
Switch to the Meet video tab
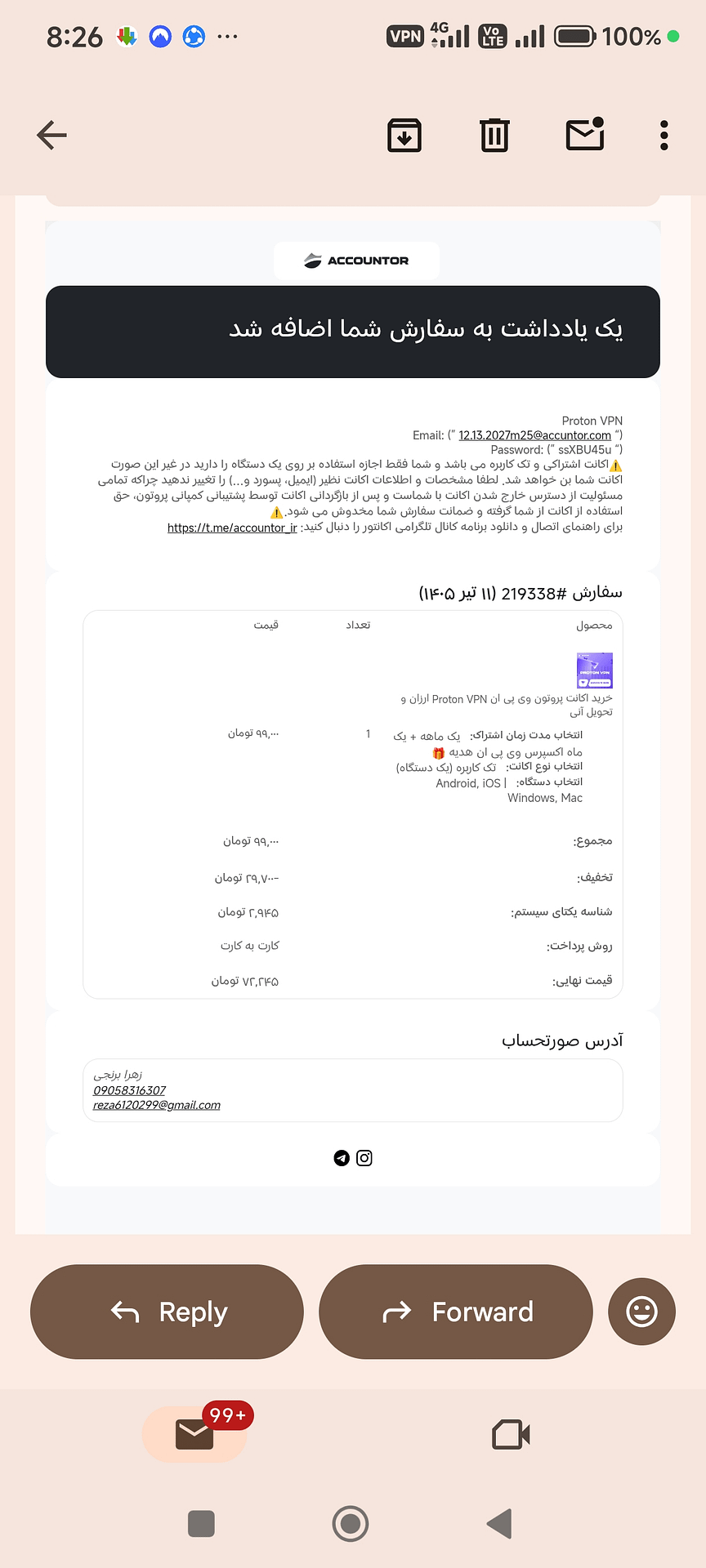511,1435
